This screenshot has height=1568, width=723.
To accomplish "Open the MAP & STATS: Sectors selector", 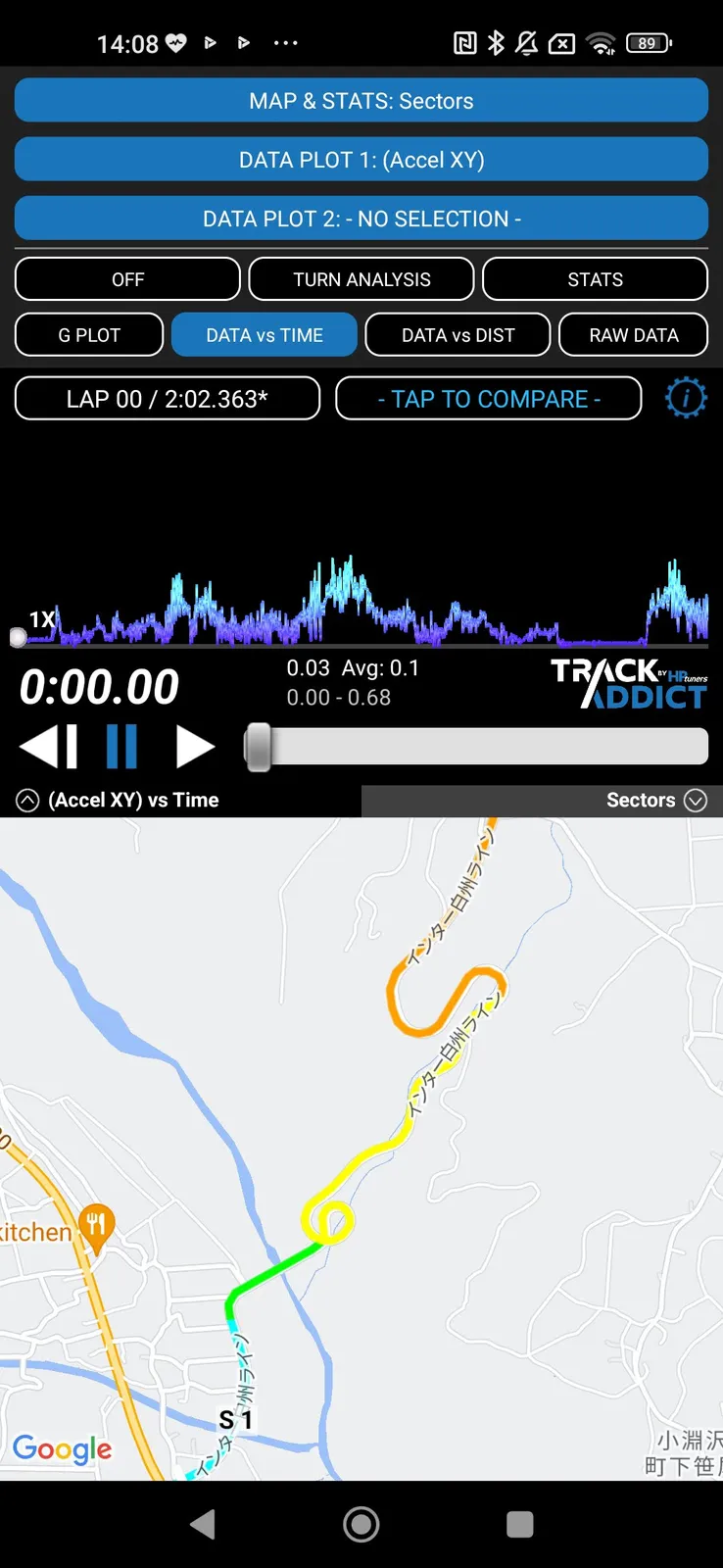I will pyautogui.click(x=361, y=101).
